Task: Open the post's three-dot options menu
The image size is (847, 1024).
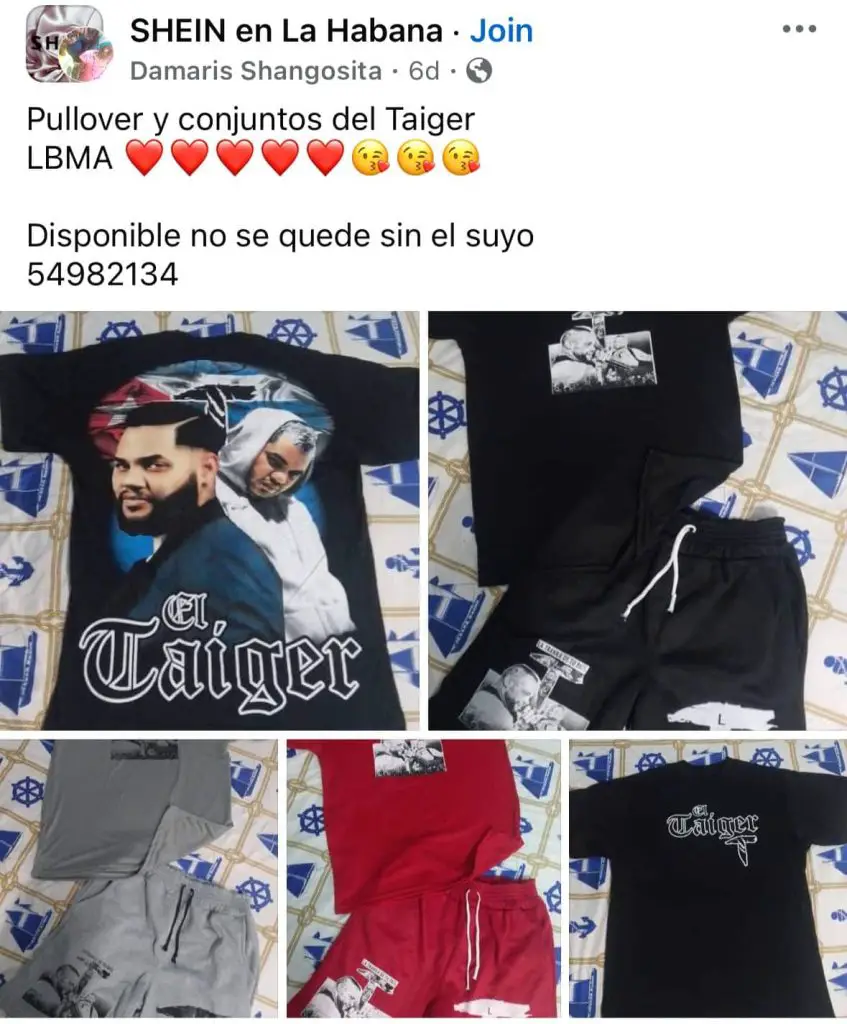Action: [x=798, y=29]
